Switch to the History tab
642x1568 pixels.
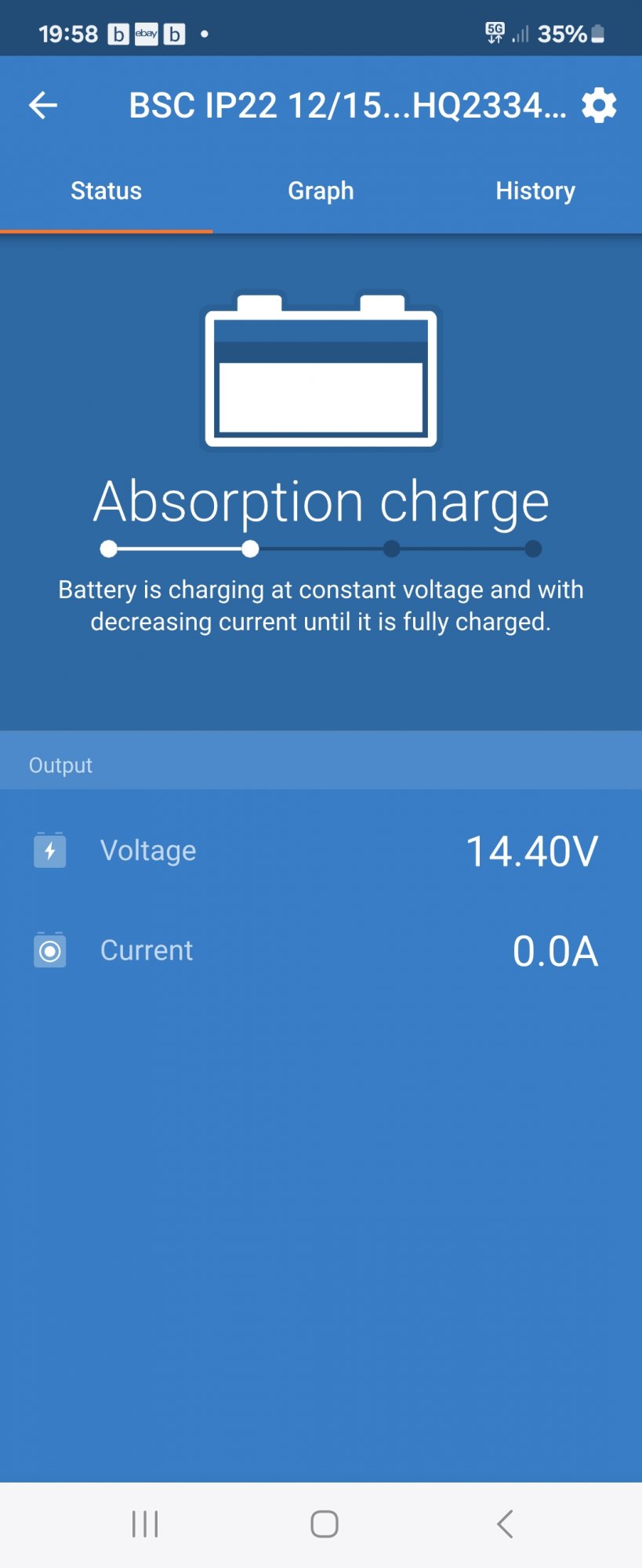[535, 191]
